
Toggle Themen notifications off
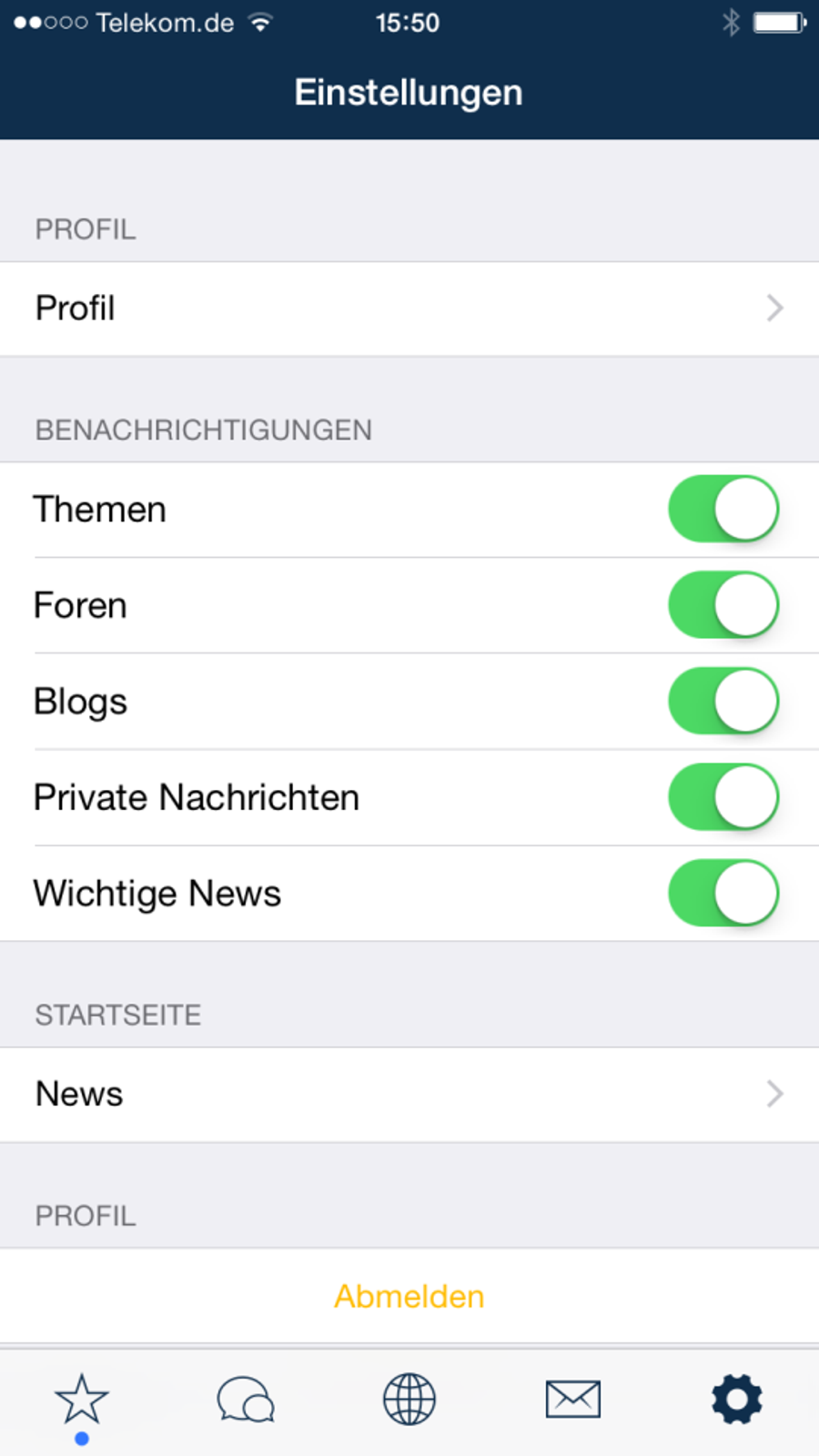(723, 509)
